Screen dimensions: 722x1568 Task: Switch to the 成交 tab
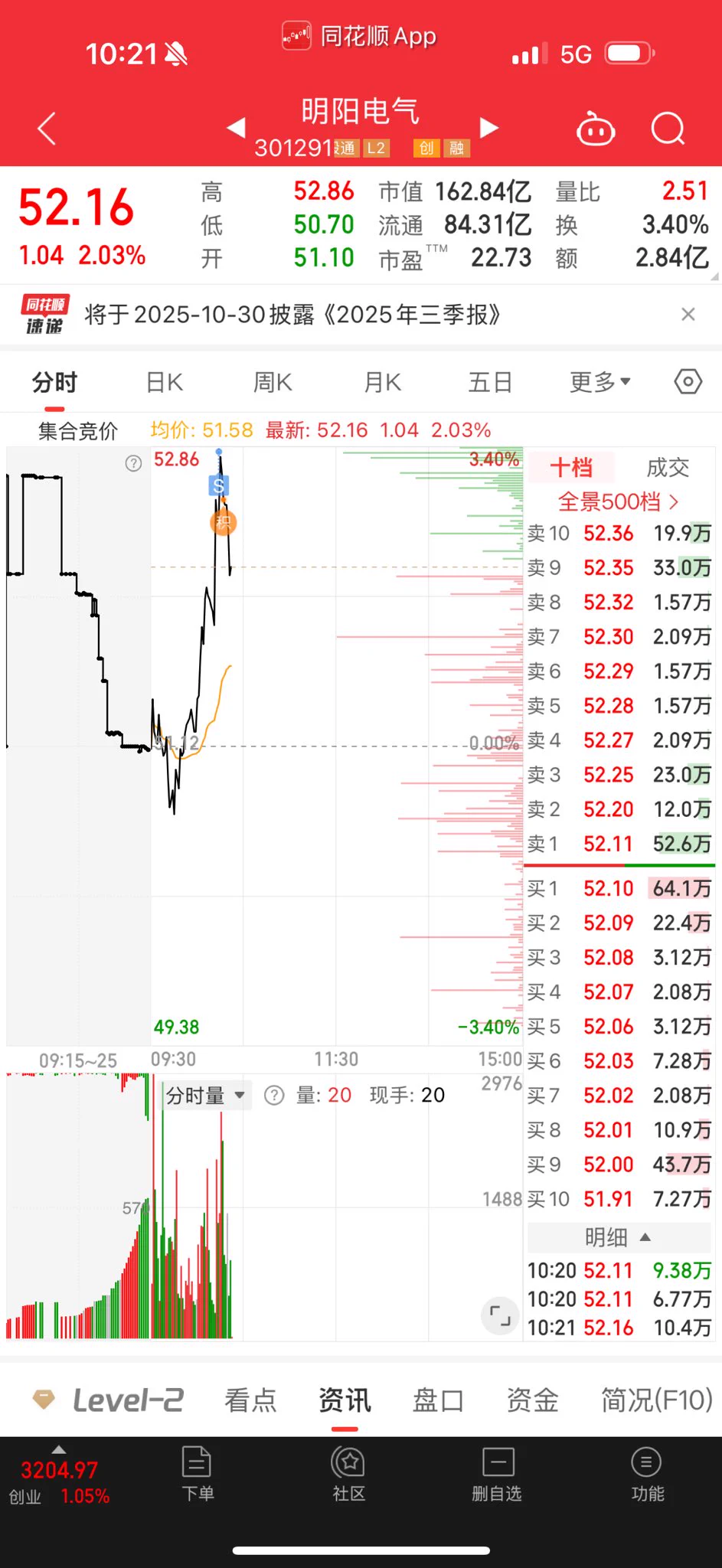(667, 467)
